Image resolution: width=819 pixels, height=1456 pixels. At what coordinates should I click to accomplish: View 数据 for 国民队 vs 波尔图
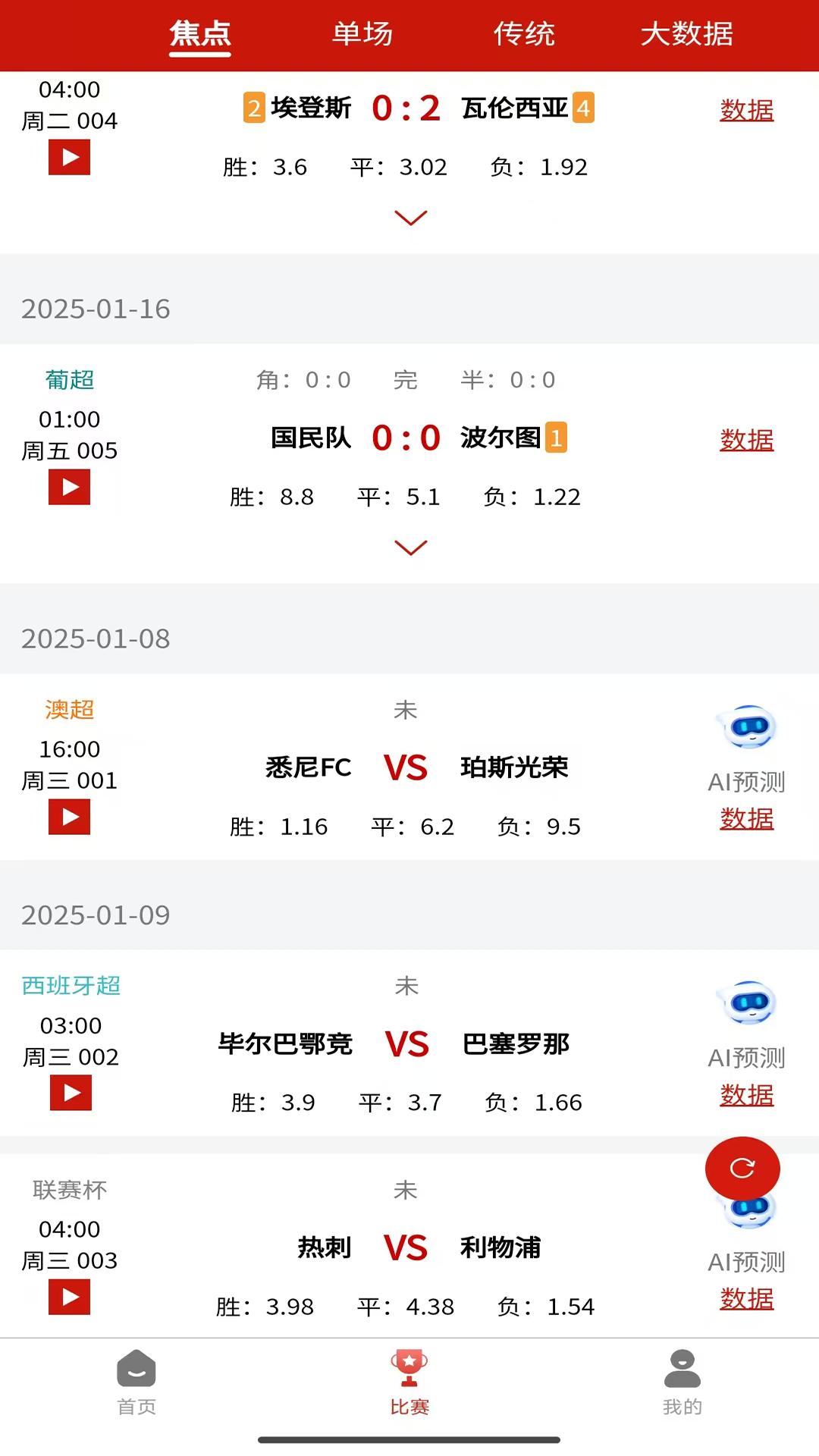[x=746, y=440]
